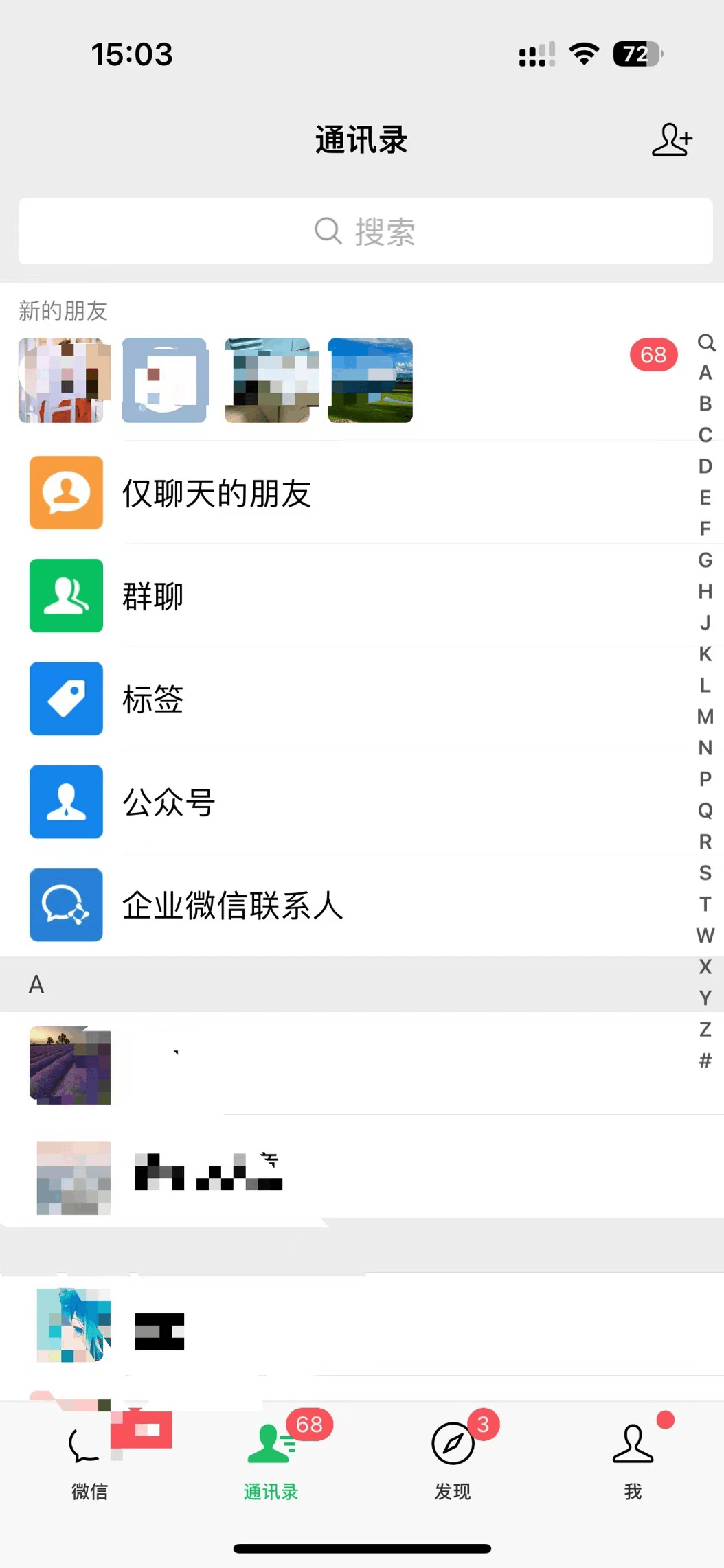The image size is (724, 1568).
Task: Open the first new friend avatar
Action: tap(64, 380)
